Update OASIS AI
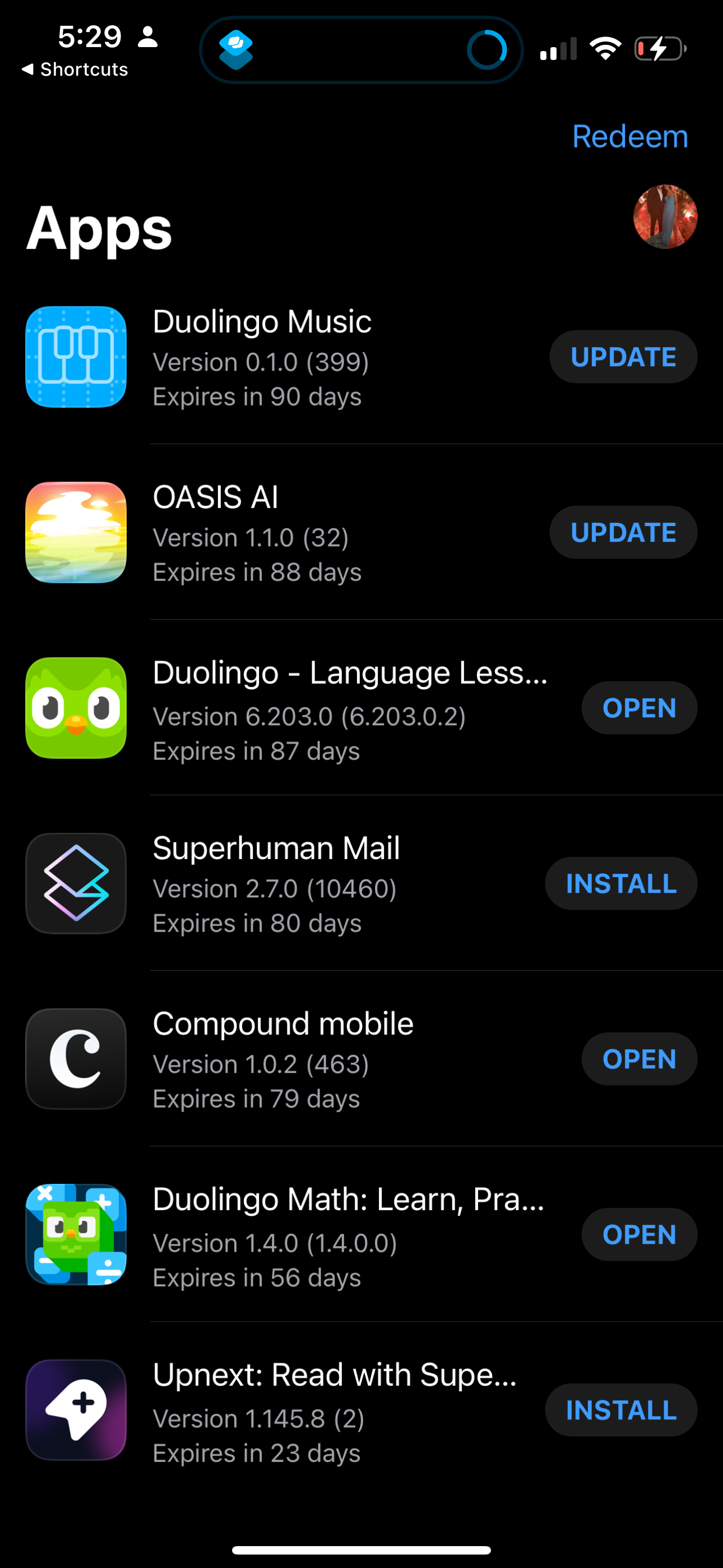The height and width of the screenshot is (1568, 723). (x=623, y=532)
